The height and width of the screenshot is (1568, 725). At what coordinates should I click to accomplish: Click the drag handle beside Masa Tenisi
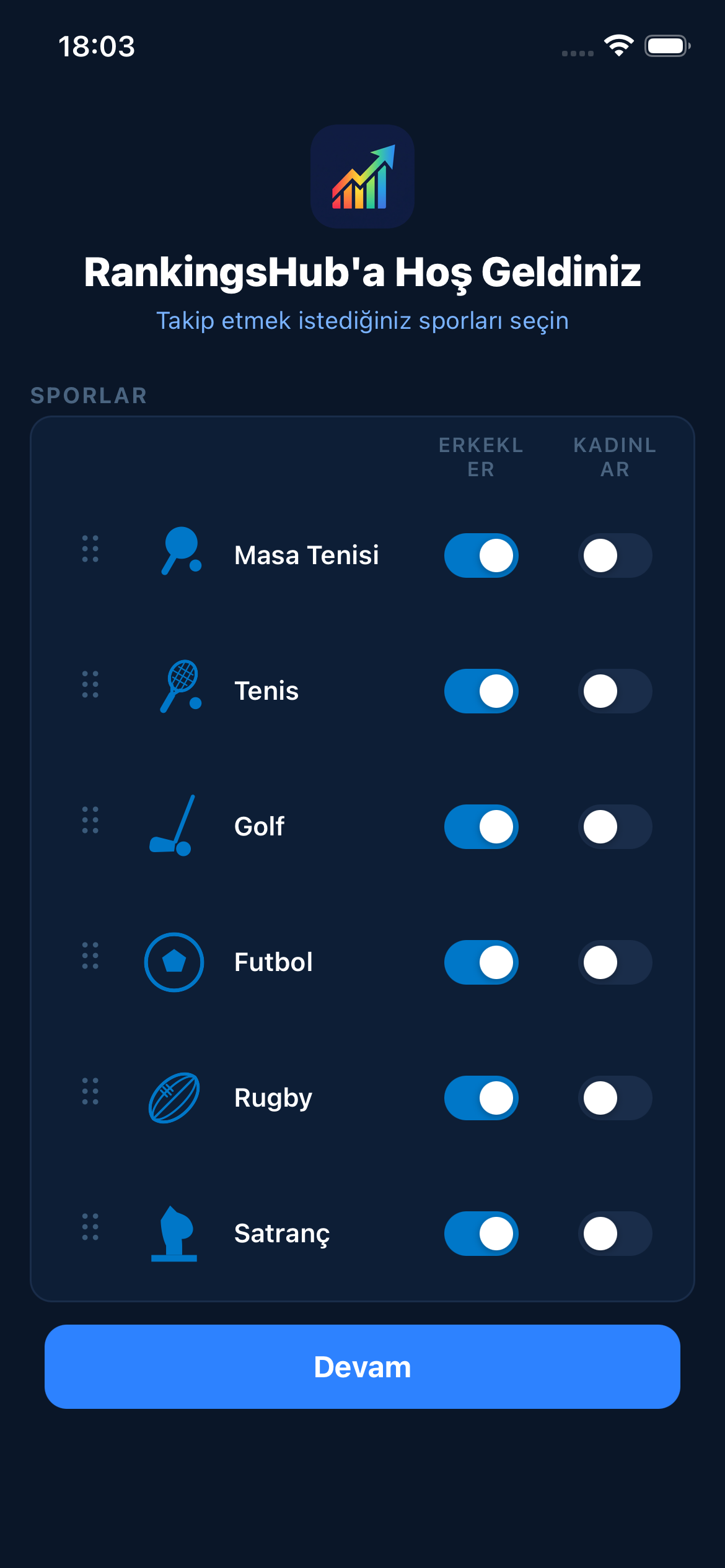coord(90,550)
